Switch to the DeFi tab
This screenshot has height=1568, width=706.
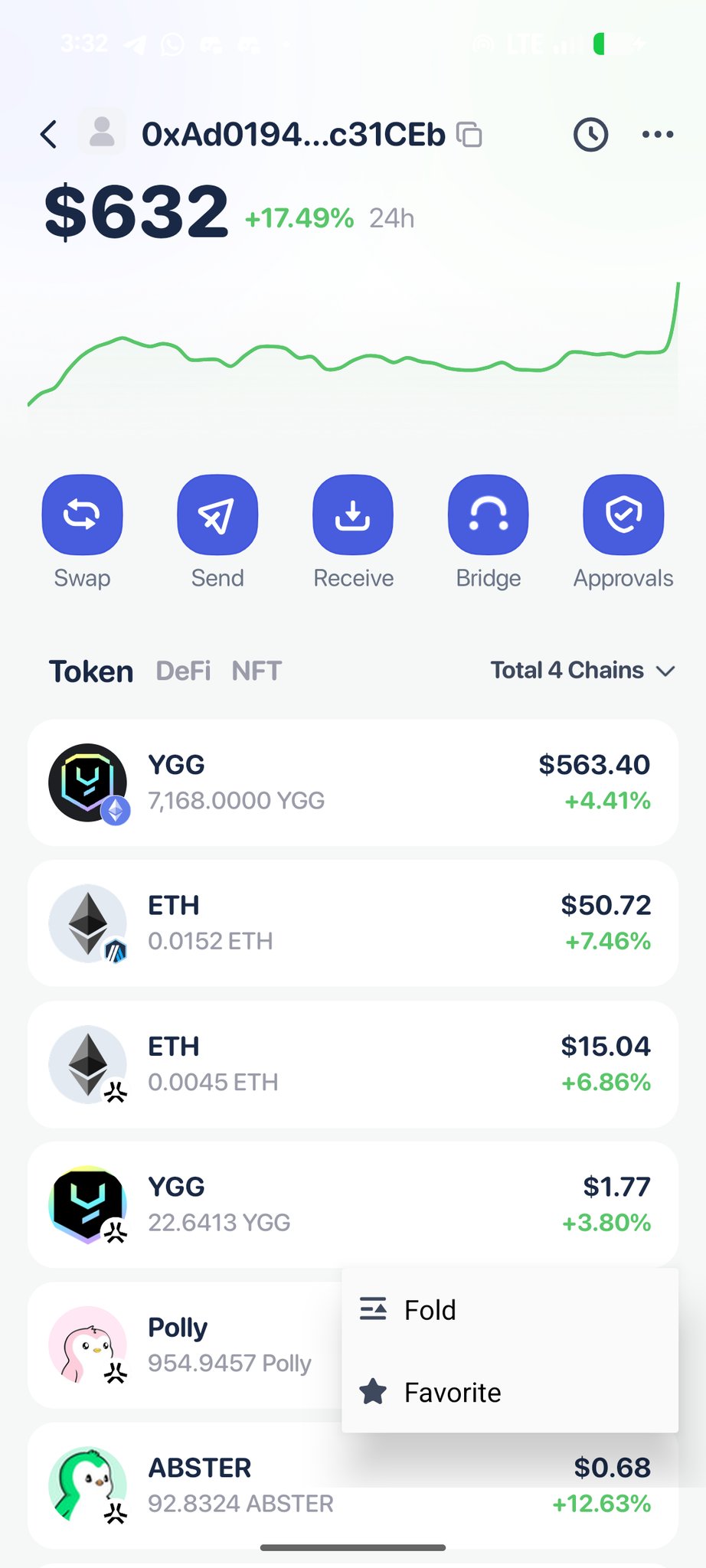pos(183,671)
